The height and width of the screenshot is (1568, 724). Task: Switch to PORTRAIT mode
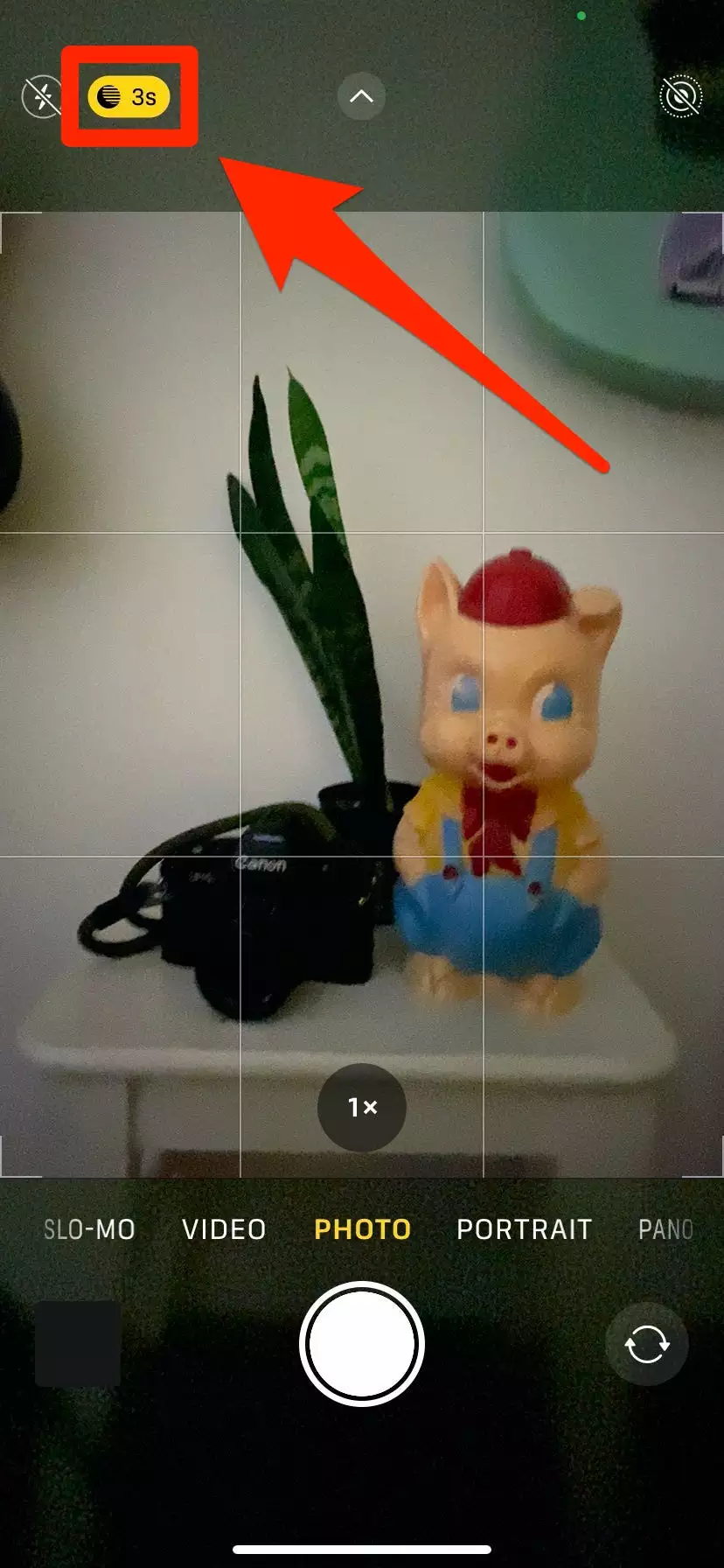(524, 1229)
